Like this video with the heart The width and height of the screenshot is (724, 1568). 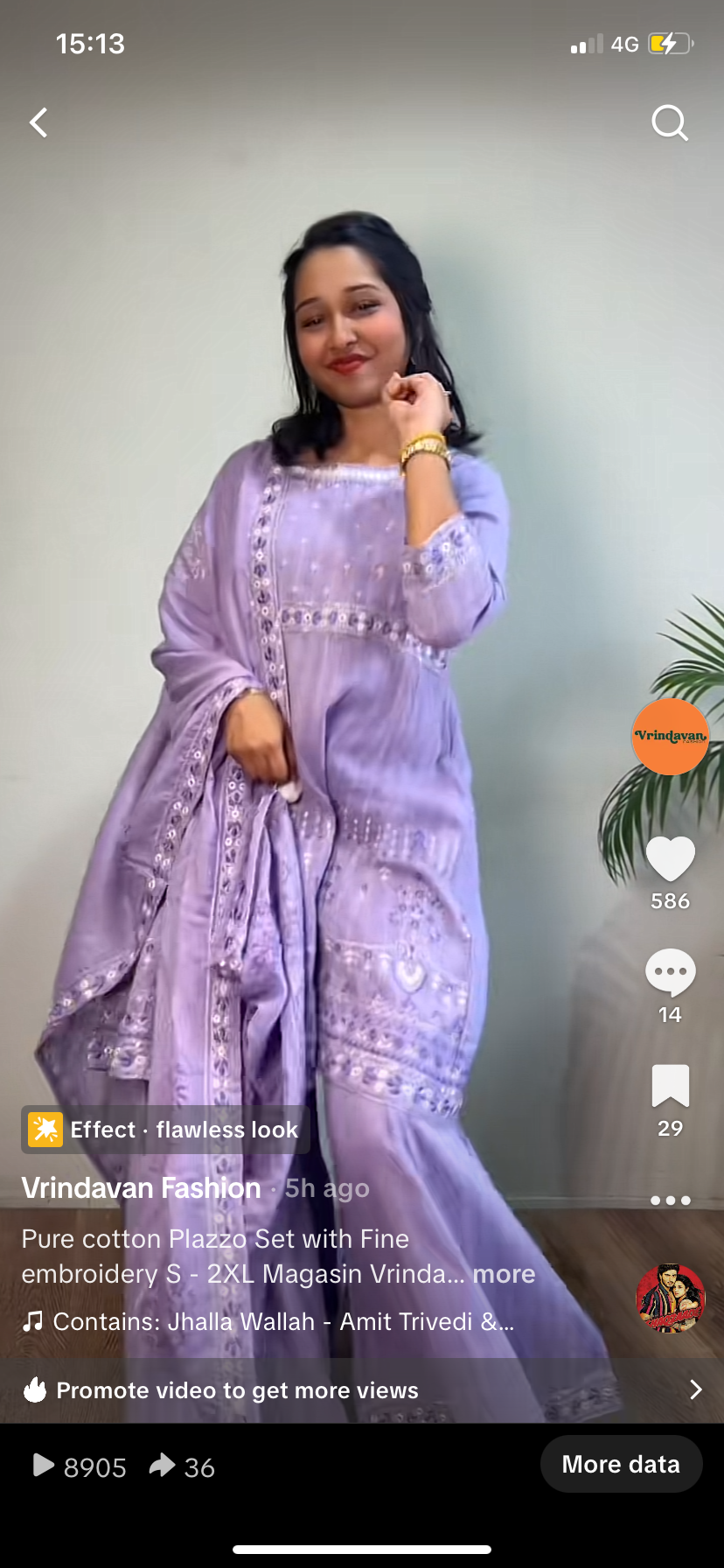pos(670,859)
